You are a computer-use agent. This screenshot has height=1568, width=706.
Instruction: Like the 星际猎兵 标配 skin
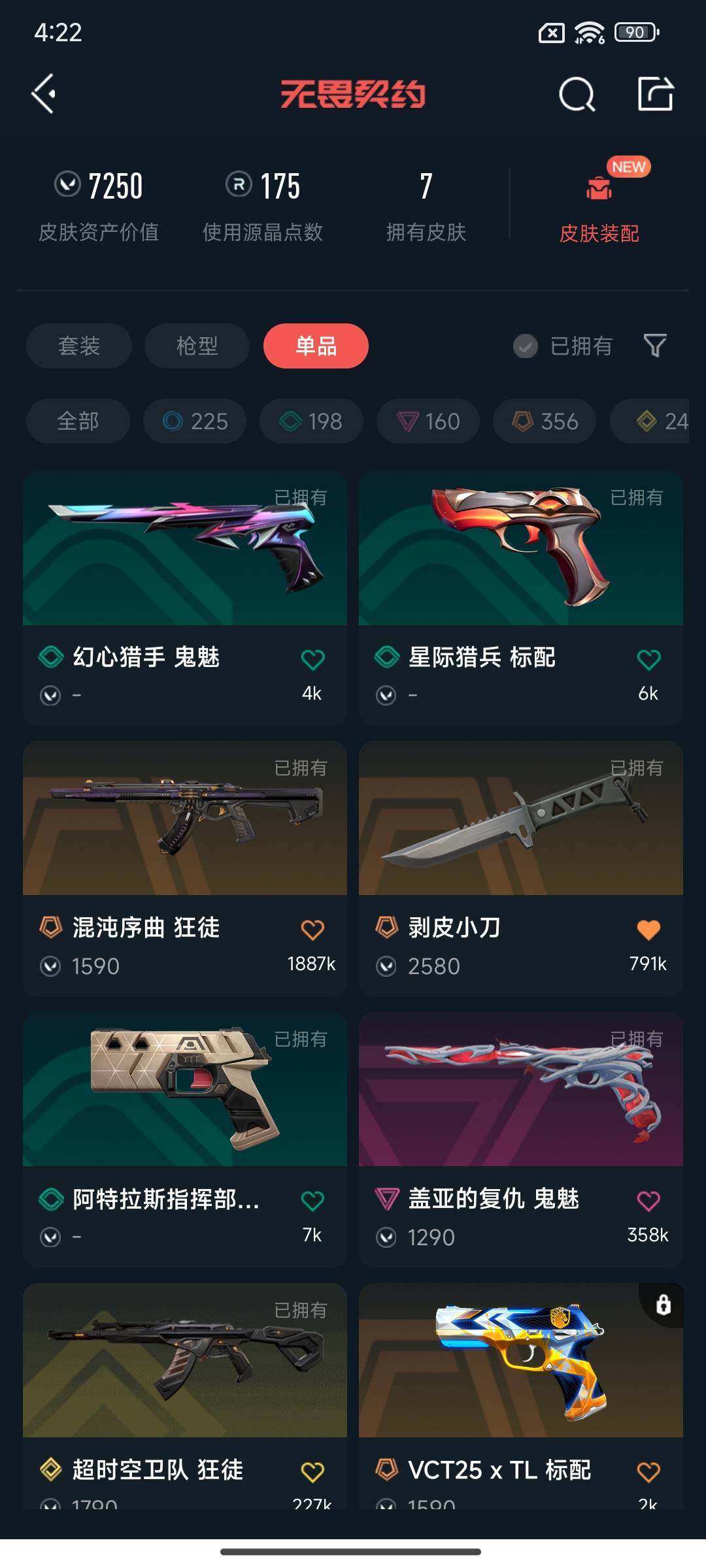point(648,659)
